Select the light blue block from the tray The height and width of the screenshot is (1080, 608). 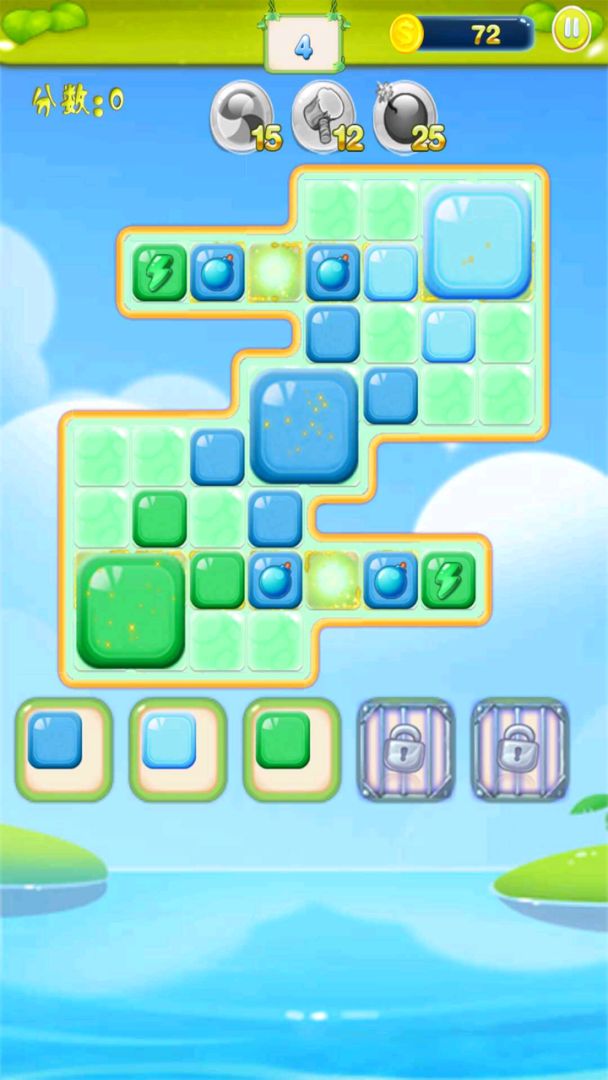[169, 741]
